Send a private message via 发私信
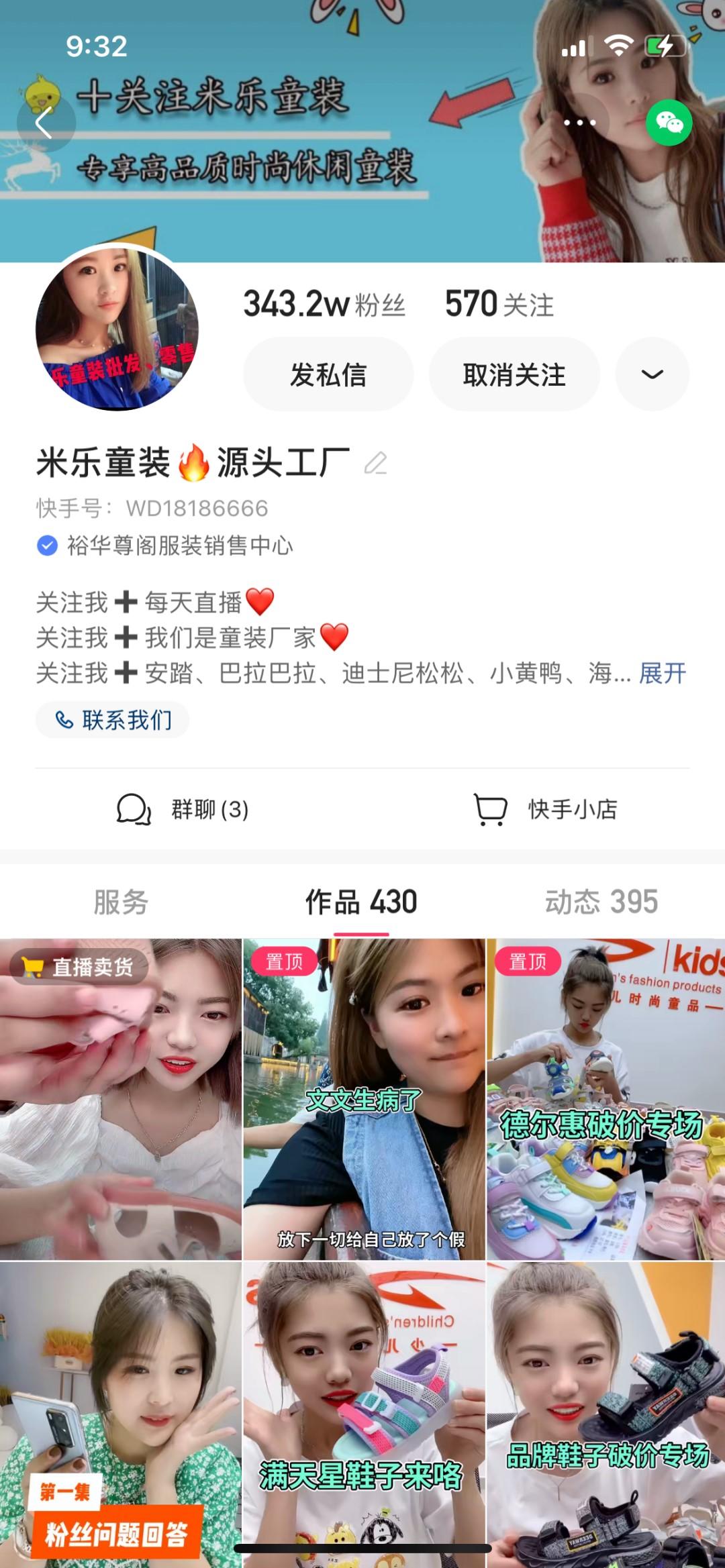Viewport: 725px width, 1568px height. 328,374
